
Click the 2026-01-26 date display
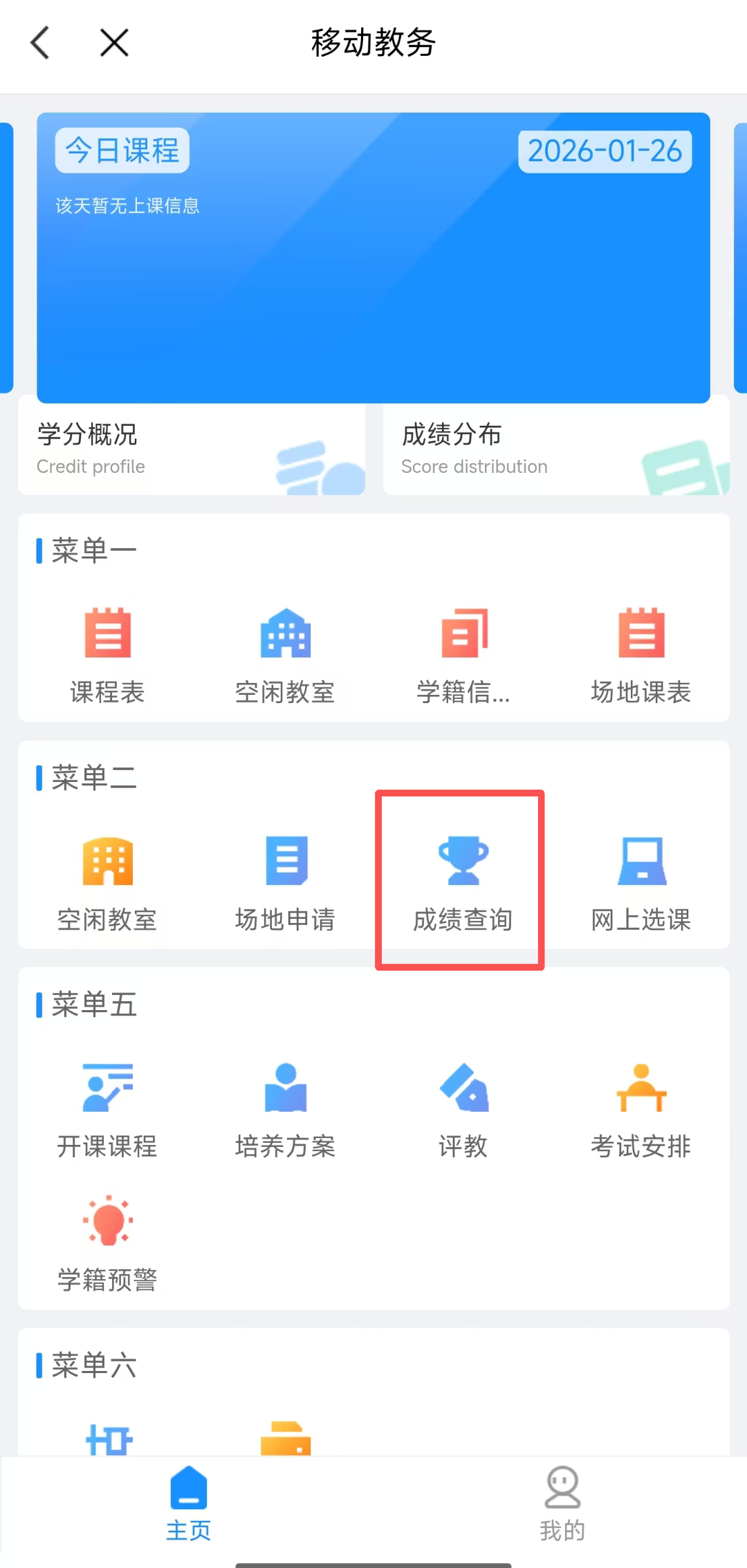pyautogui.click(x=605, y=151)
